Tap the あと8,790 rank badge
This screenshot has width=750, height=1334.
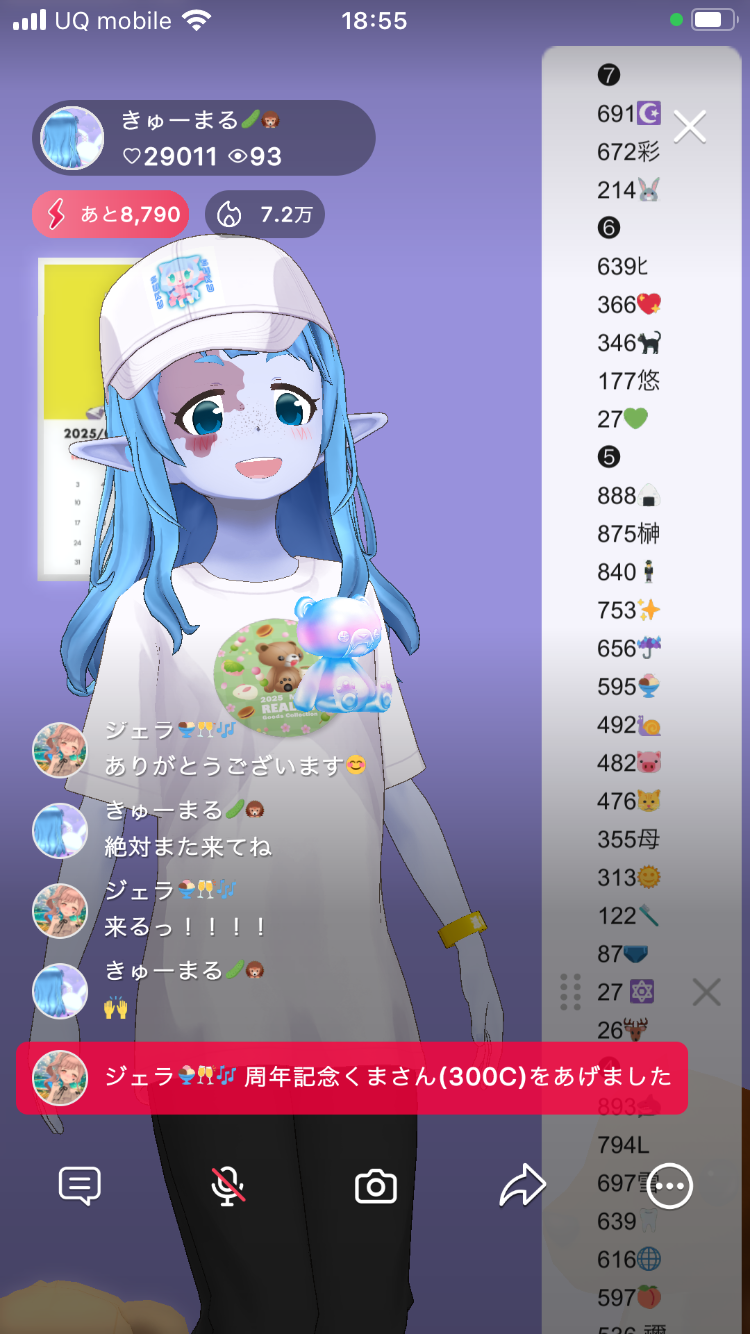pyautogui.click(x=110, y=214)
